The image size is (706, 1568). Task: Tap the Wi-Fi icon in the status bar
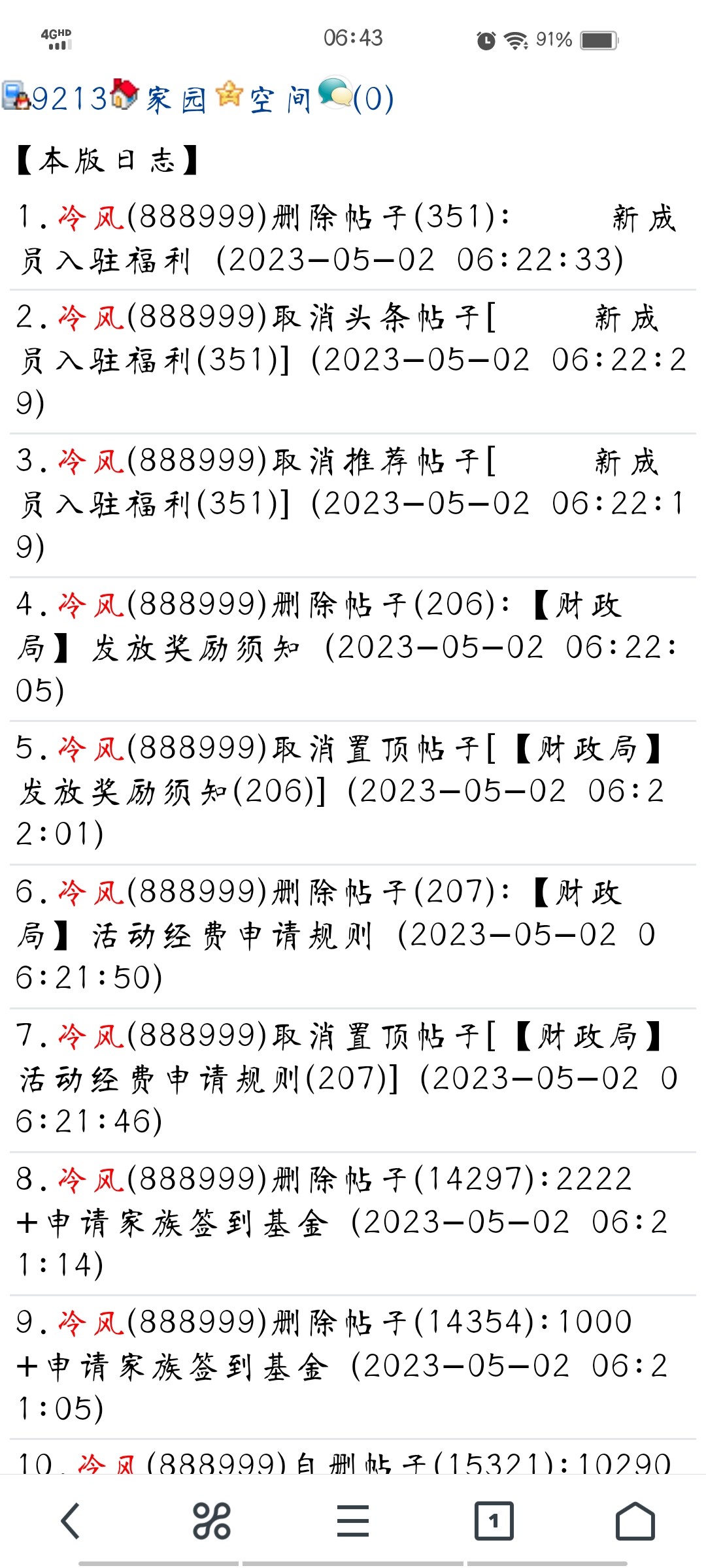514,39
